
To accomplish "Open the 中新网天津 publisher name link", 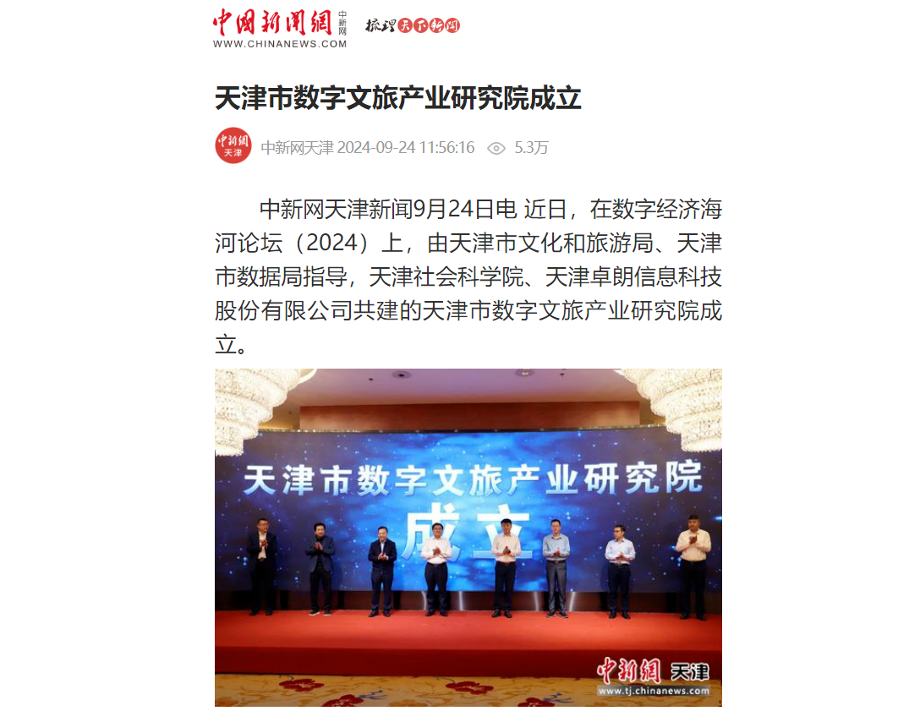I will point(296,148).
